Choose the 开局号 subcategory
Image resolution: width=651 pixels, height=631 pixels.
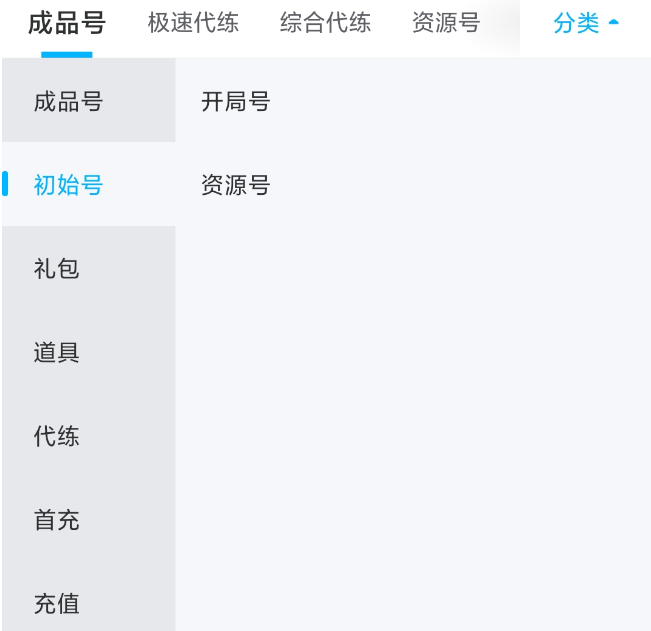tap(236, 102)
